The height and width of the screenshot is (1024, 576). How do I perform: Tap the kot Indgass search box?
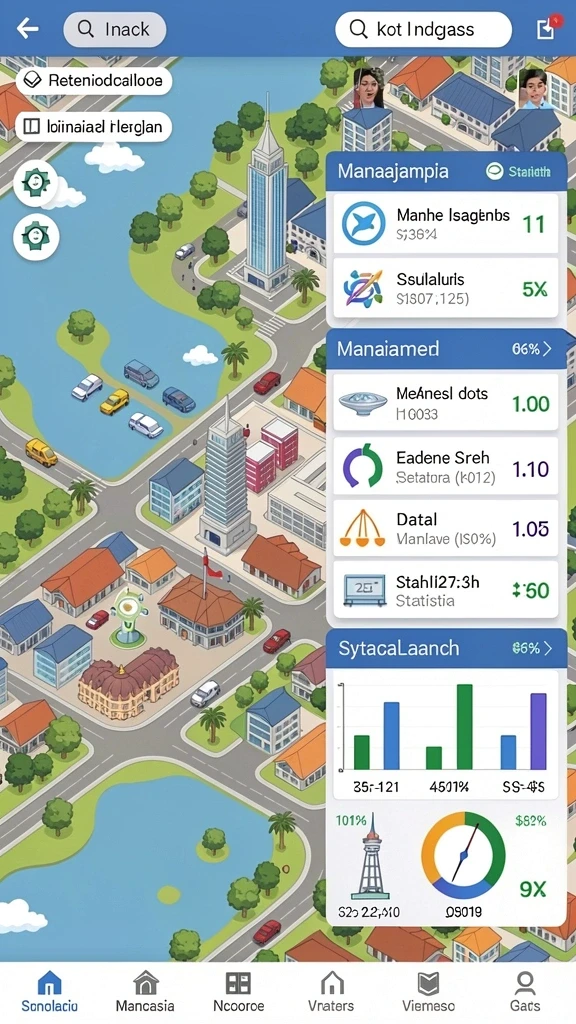423,29
